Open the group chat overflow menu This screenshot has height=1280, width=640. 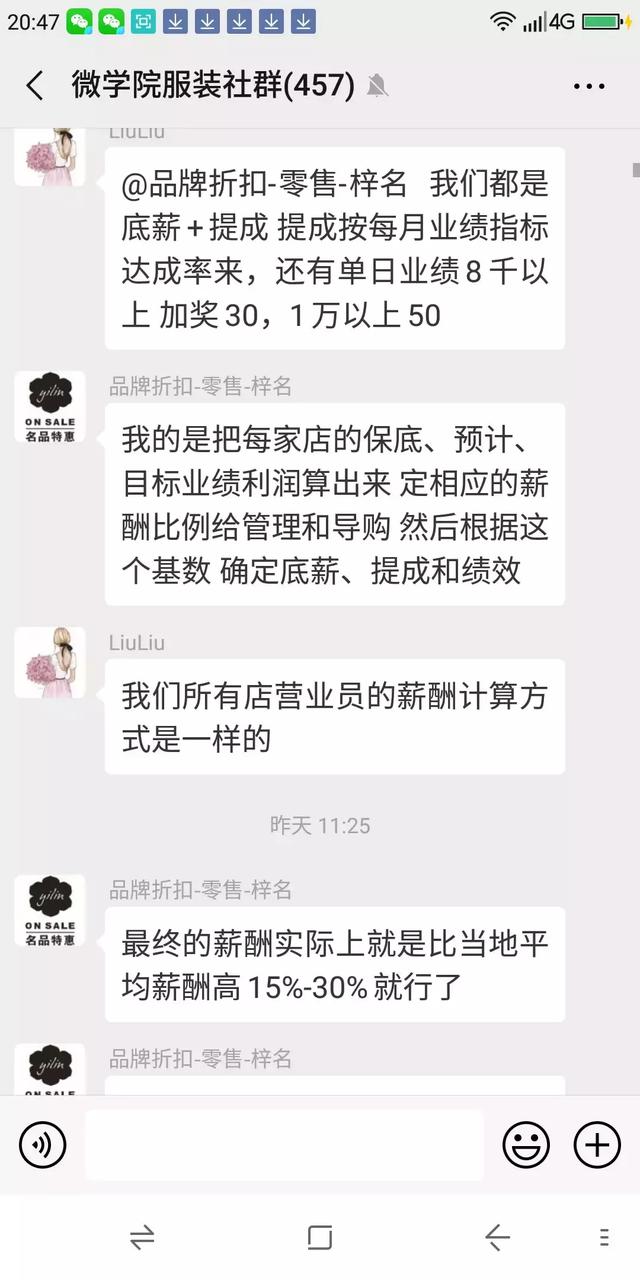[x=589, y=86]
